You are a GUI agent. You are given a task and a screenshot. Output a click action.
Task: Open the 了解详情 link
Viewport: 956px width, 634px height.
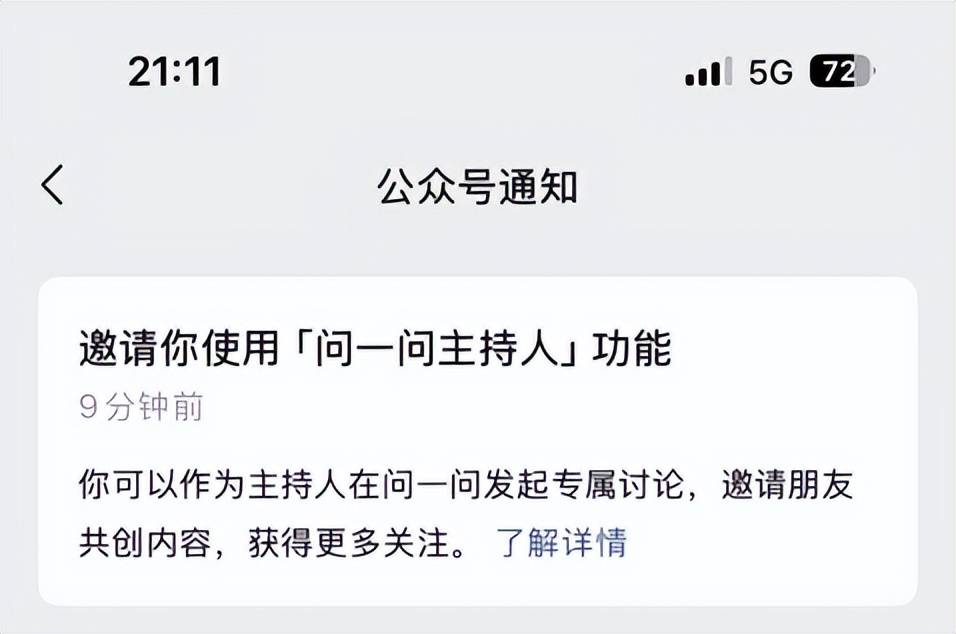(561, 542)
